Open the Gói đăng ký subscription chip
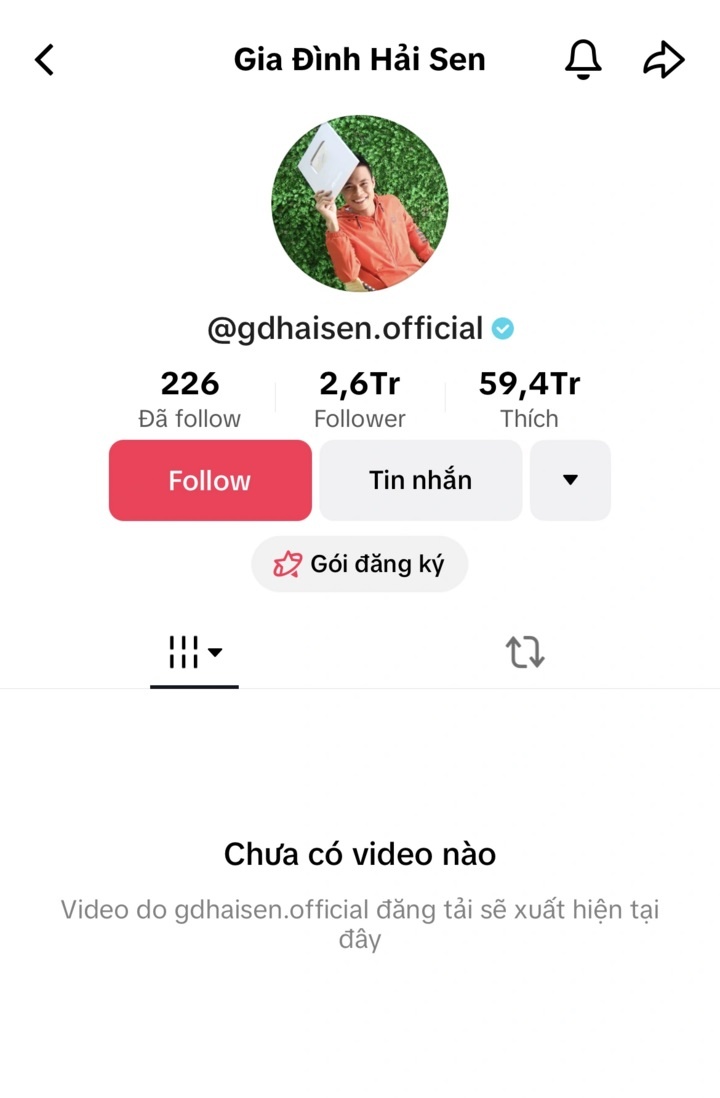This screenshot has height=1098, width=720. [x=360, y=564]
